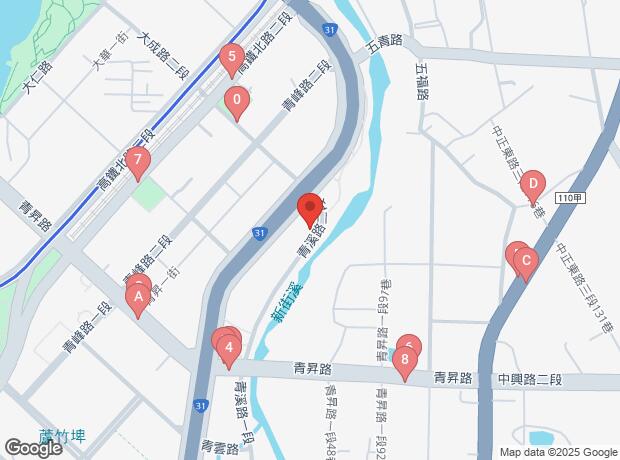Select map marker labeled C
620x460 pixels.
point(525,261)
